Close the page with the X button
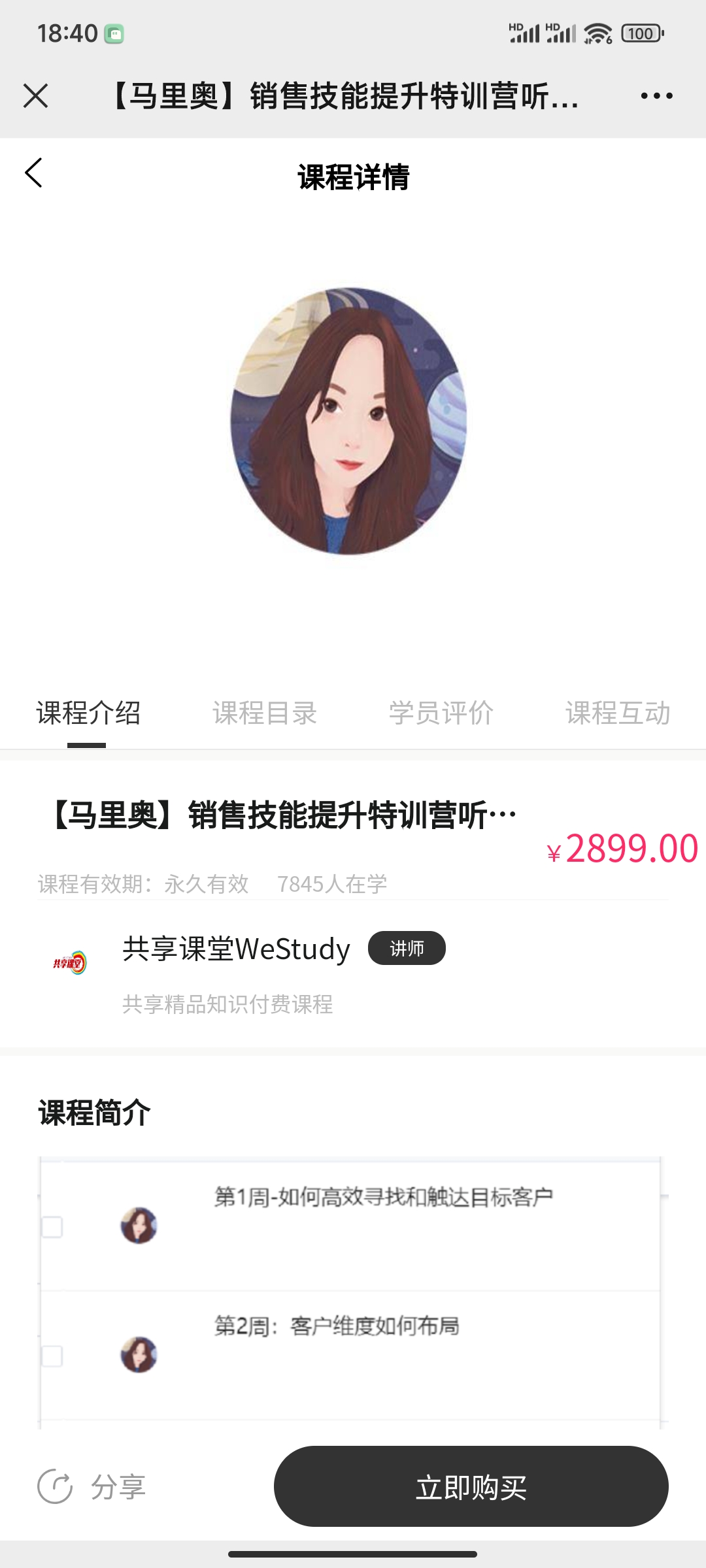 (x=37, y=97)
